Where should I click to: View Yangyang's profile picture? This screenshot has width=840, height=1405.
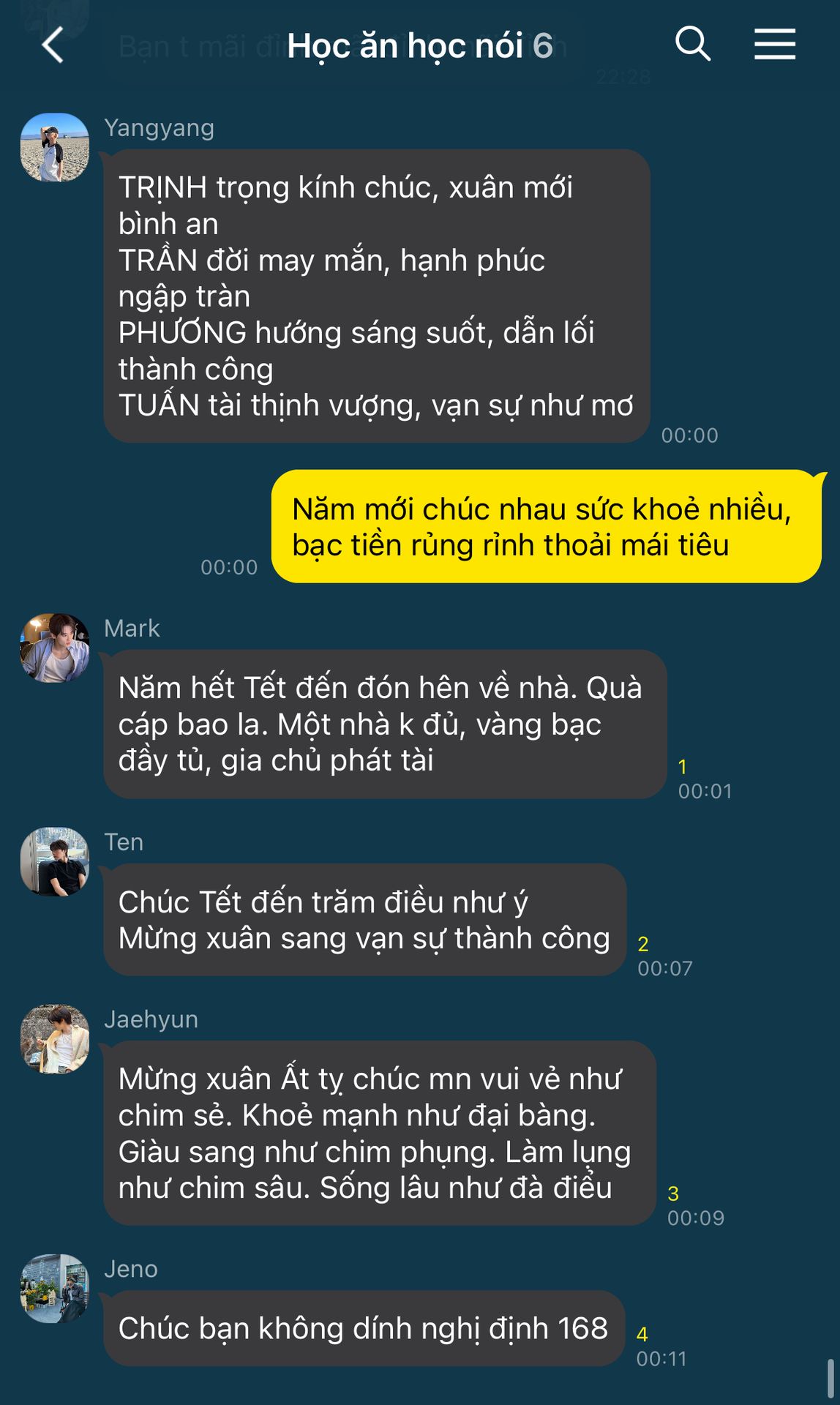[x=55, y=147]
